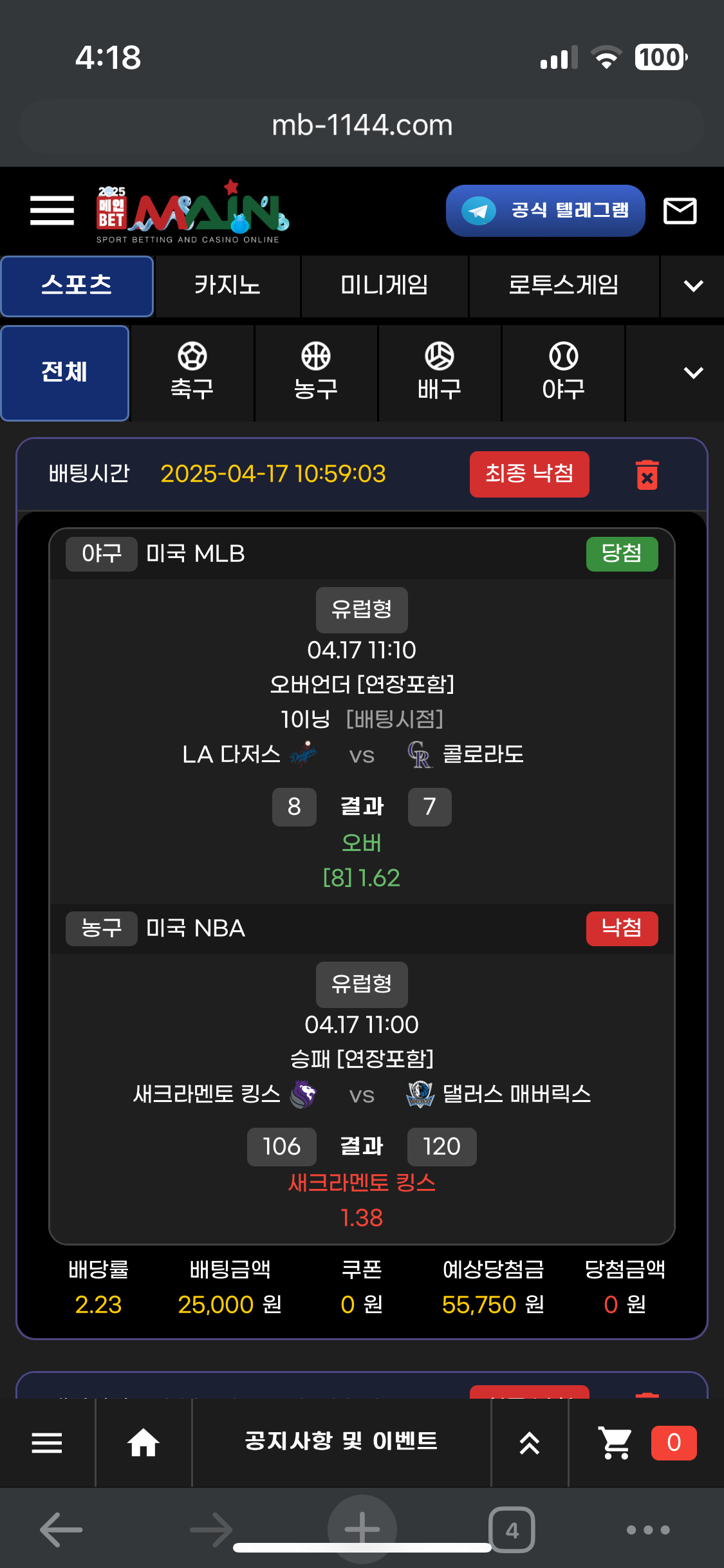
Task: Expand more categories next to 로투스게임
Action: click(x=692, y=285)
